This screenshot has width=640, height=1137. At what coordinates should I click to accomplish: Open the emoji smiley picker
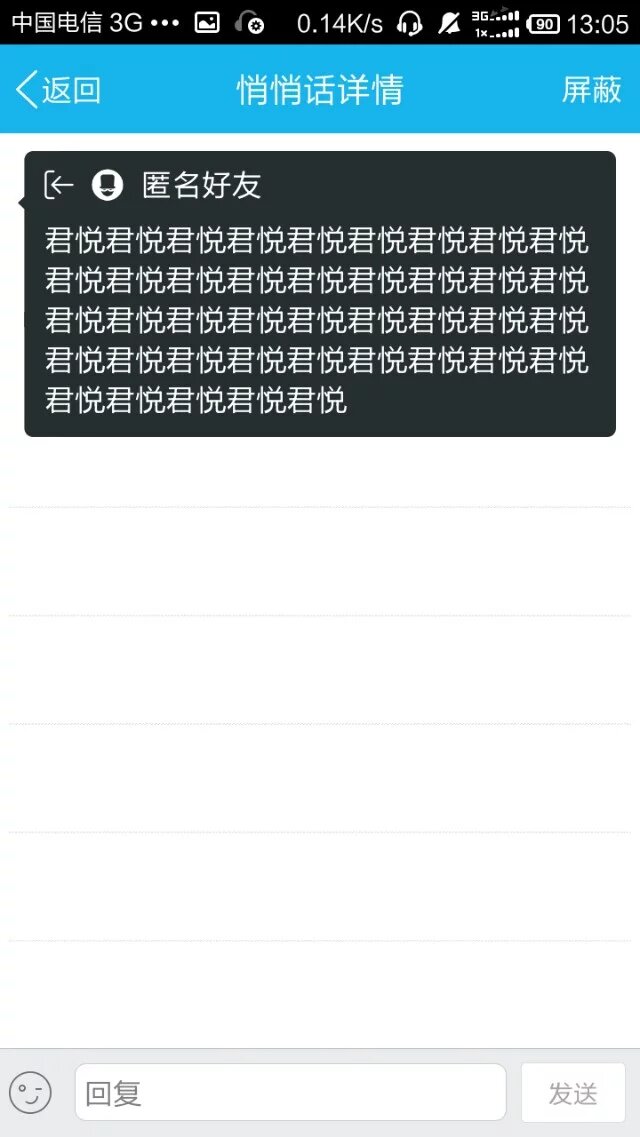pyautogui.click(x=31, y=1092)
